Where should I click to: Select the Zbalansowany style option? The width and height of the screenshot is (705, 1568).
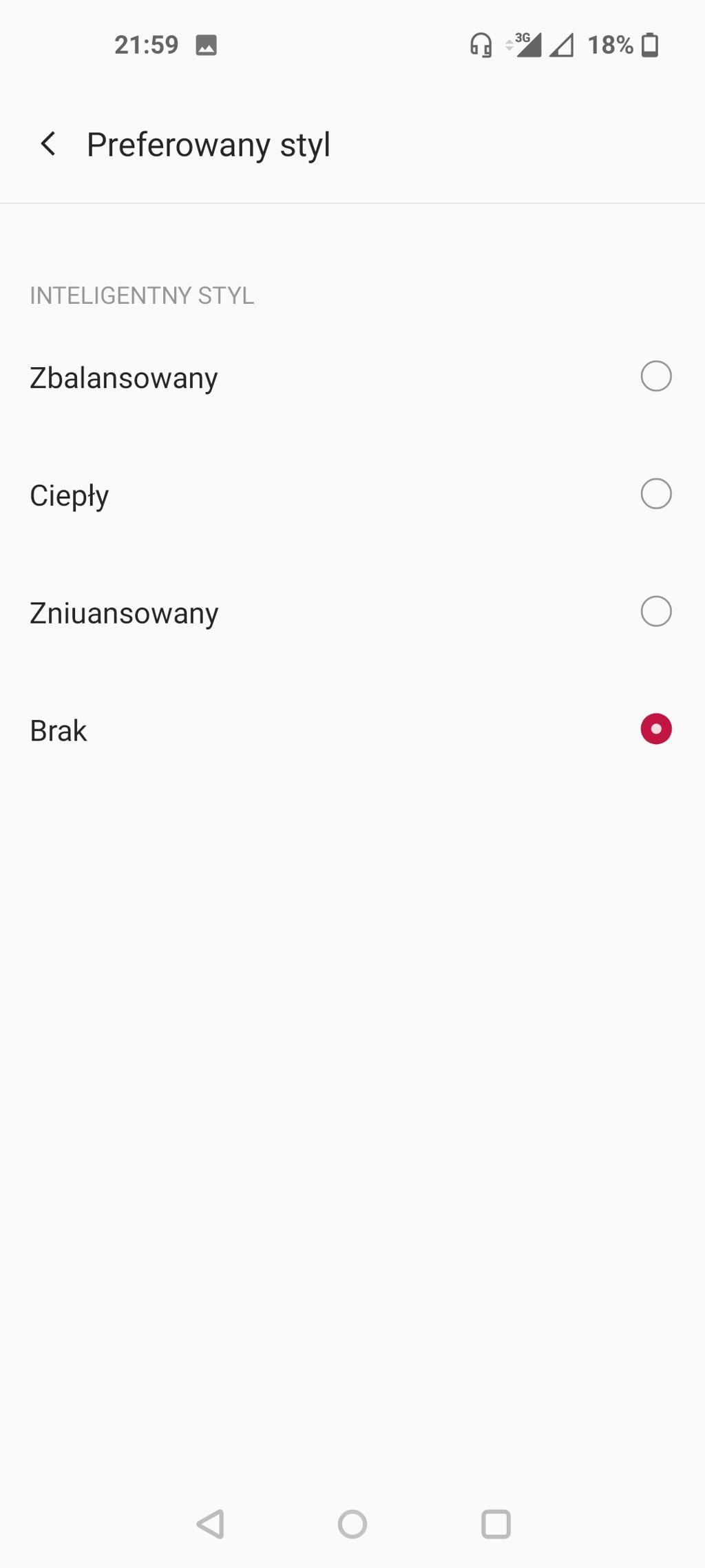pos(655,376)
